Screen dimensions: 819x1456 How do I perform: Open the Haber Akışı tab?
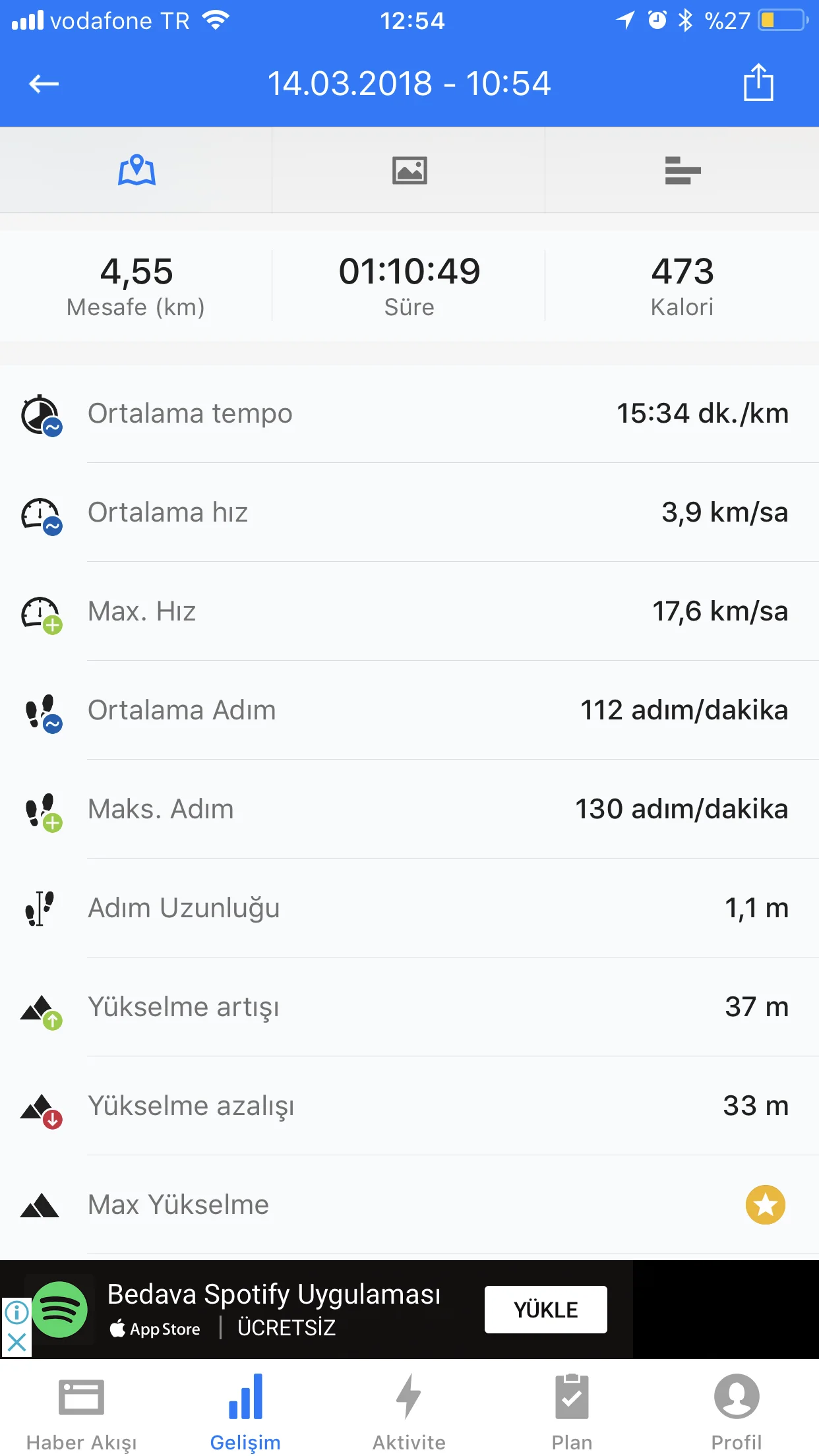coord(81,1412)
